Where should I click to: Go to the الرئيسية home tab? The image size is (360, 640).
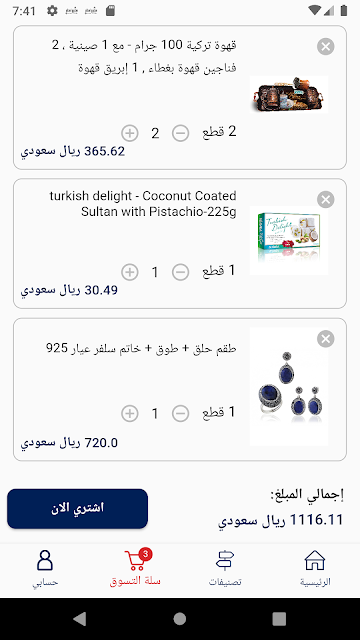(315, 568)
